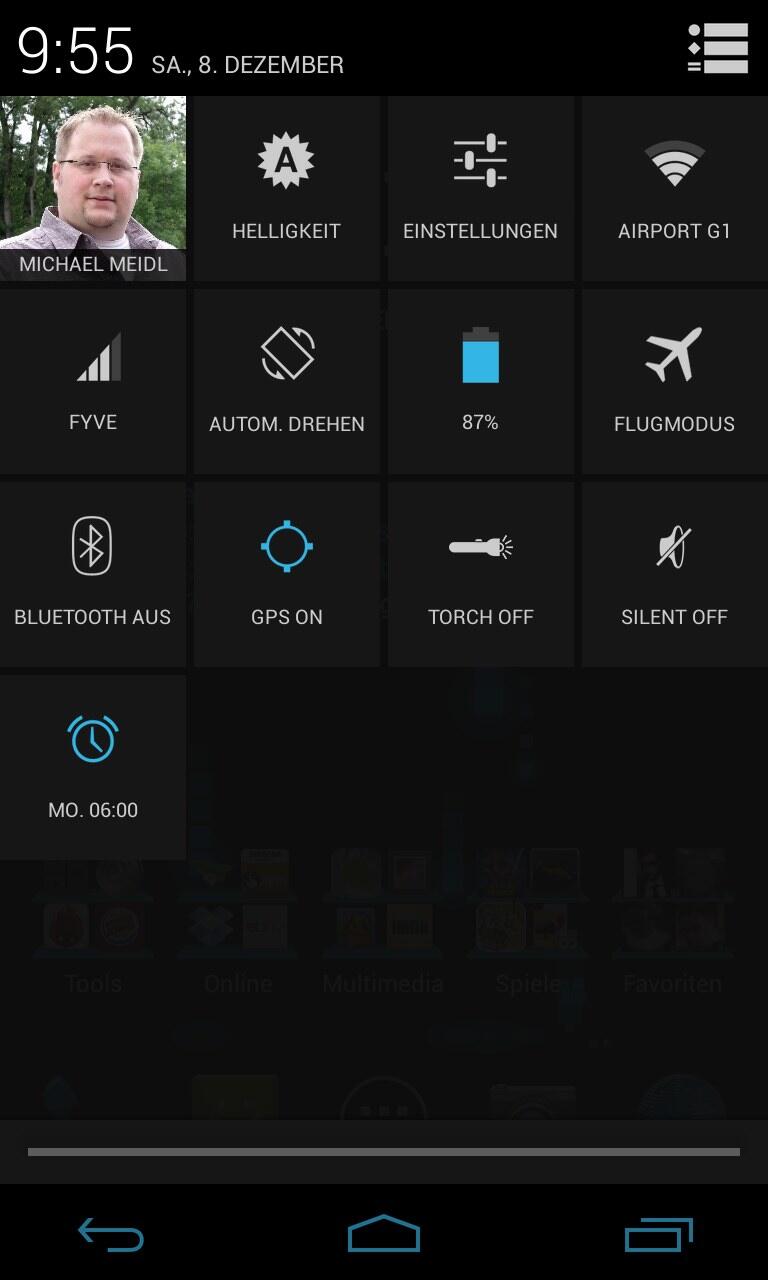Image resolution: width=768 pixels, height=1280 pixels.
Task: Turn on Bluetooth from its tile
Action: pyautogui.click(x=93, y=574)
